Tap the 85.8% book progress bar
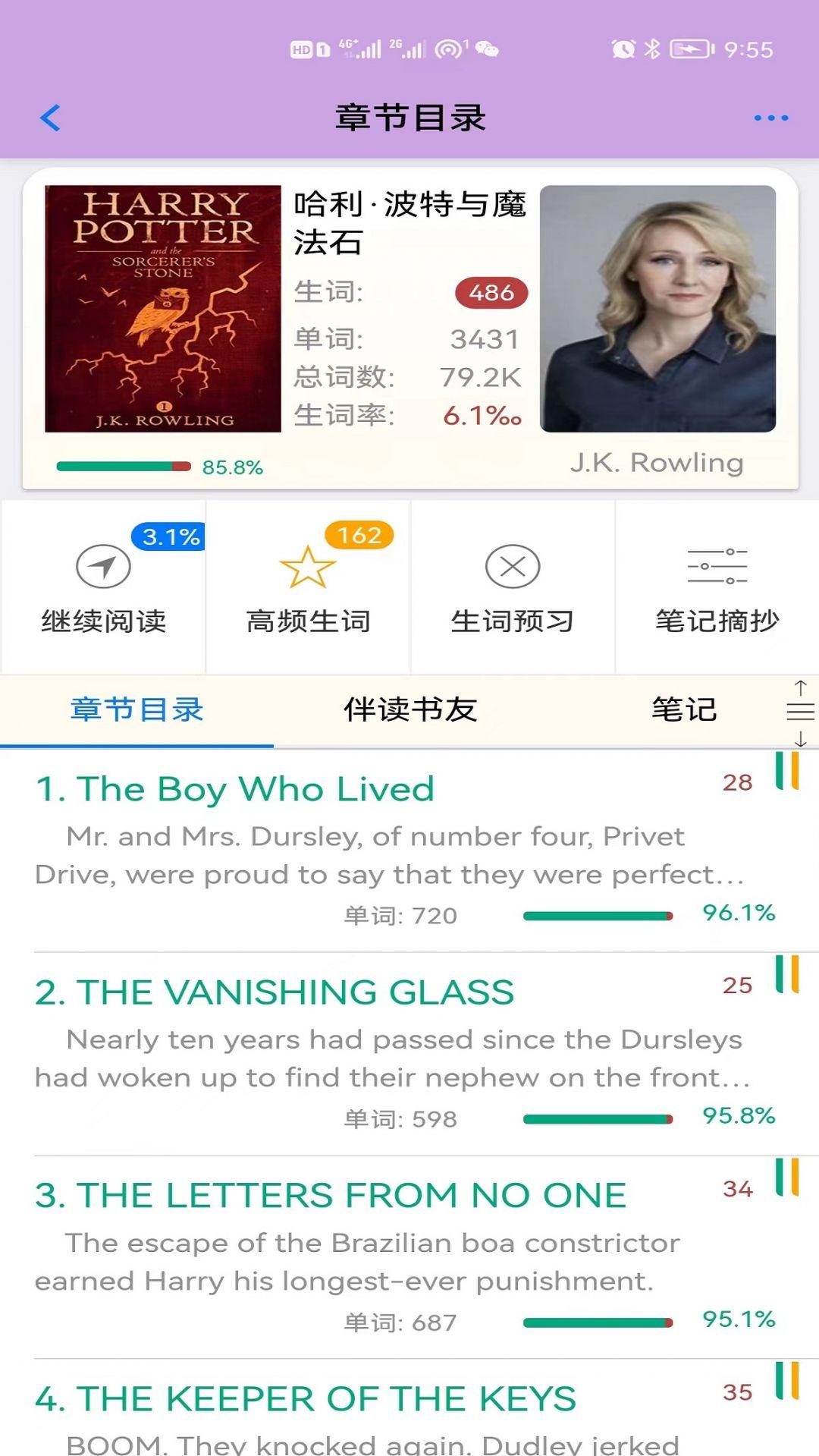Screen dimensions: 819x1456 coord(121,466)
